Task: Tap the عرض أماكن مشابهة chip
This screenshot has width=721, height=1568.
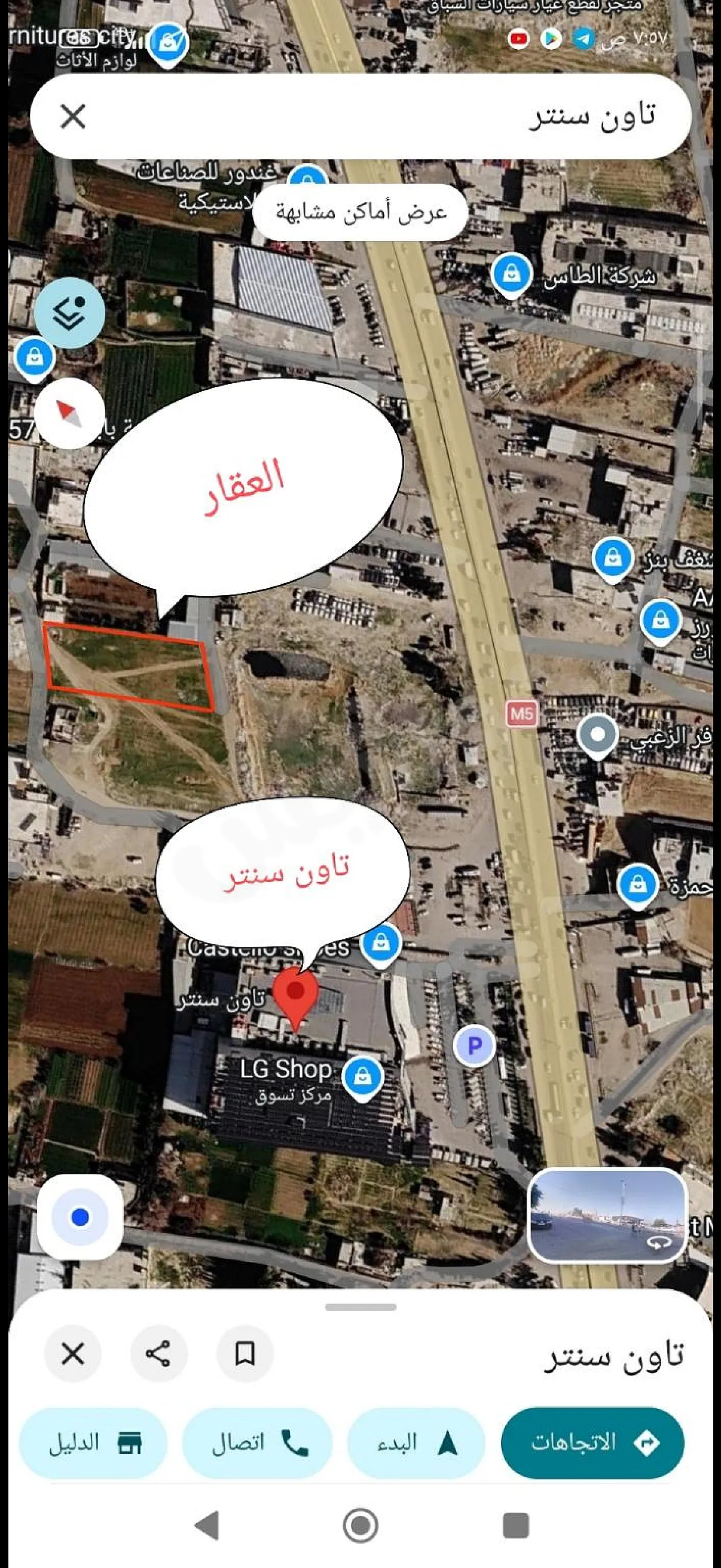Action: 361,212
